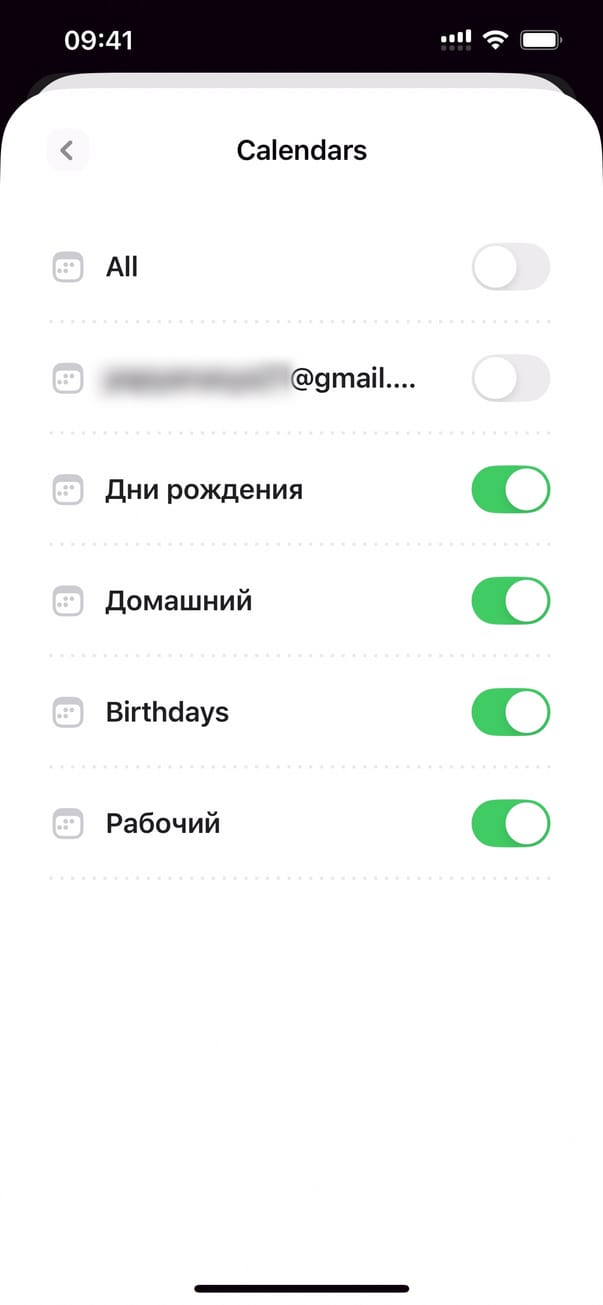Screen dimensions: 603x1305
Task: Disable the Дни рождения calendar
Action: point(510,490)
